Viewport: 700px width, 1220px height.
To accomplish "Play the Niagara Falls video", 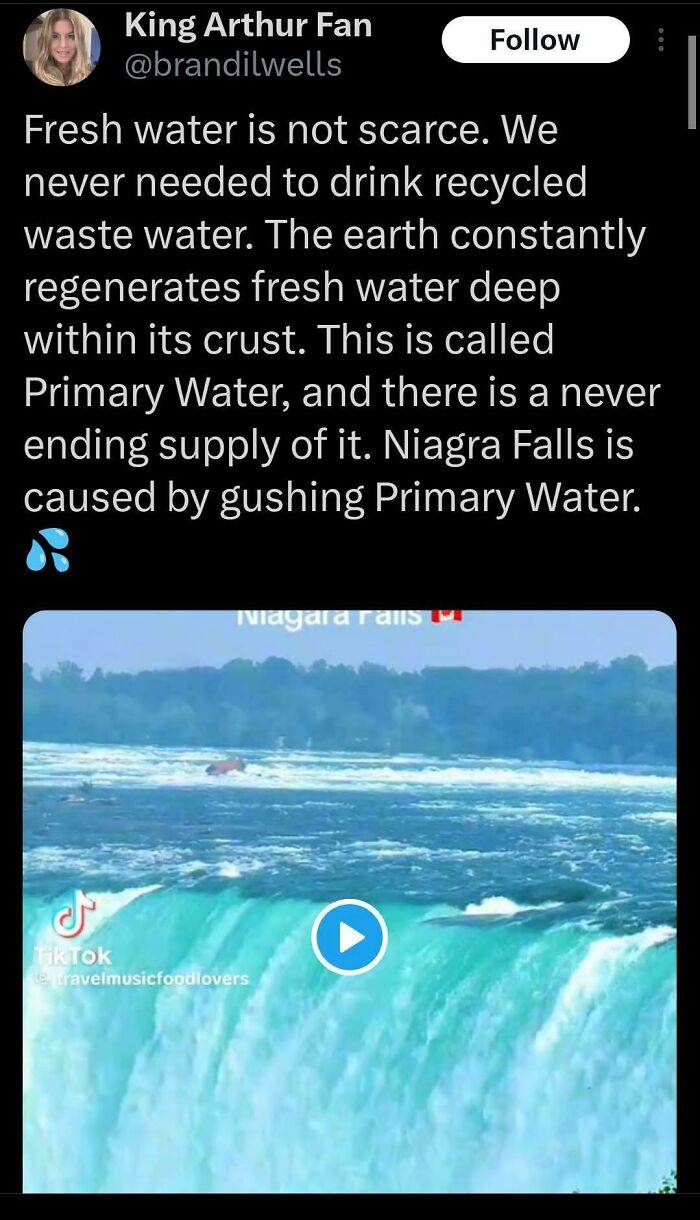I will [x=349, y=937].
